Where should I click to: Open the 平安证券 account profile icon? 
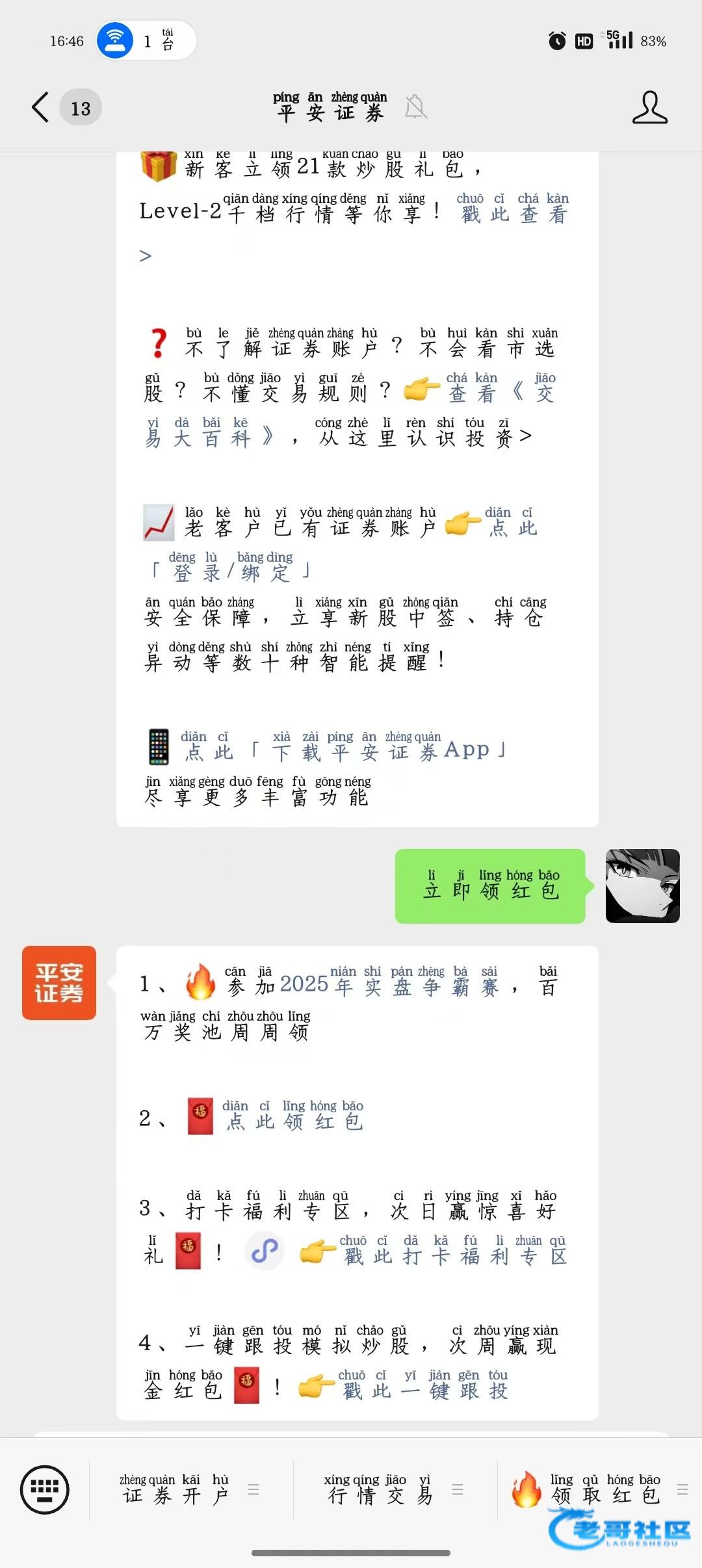click(x=649, y=108)
